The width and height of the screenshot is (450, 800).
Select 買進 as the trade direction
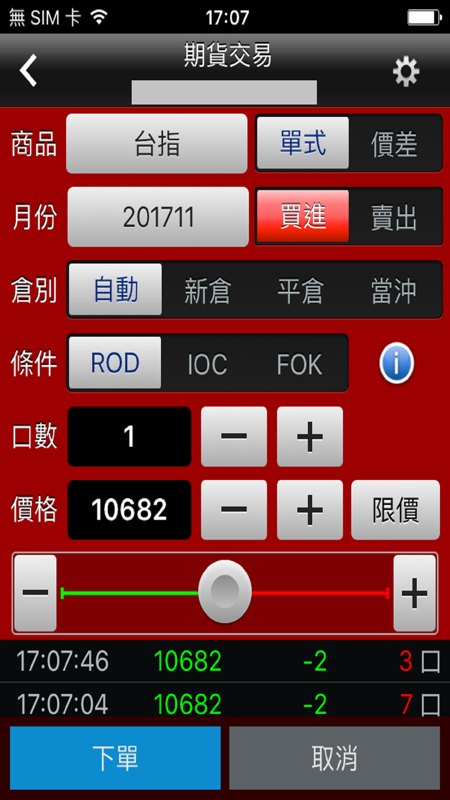303,216
